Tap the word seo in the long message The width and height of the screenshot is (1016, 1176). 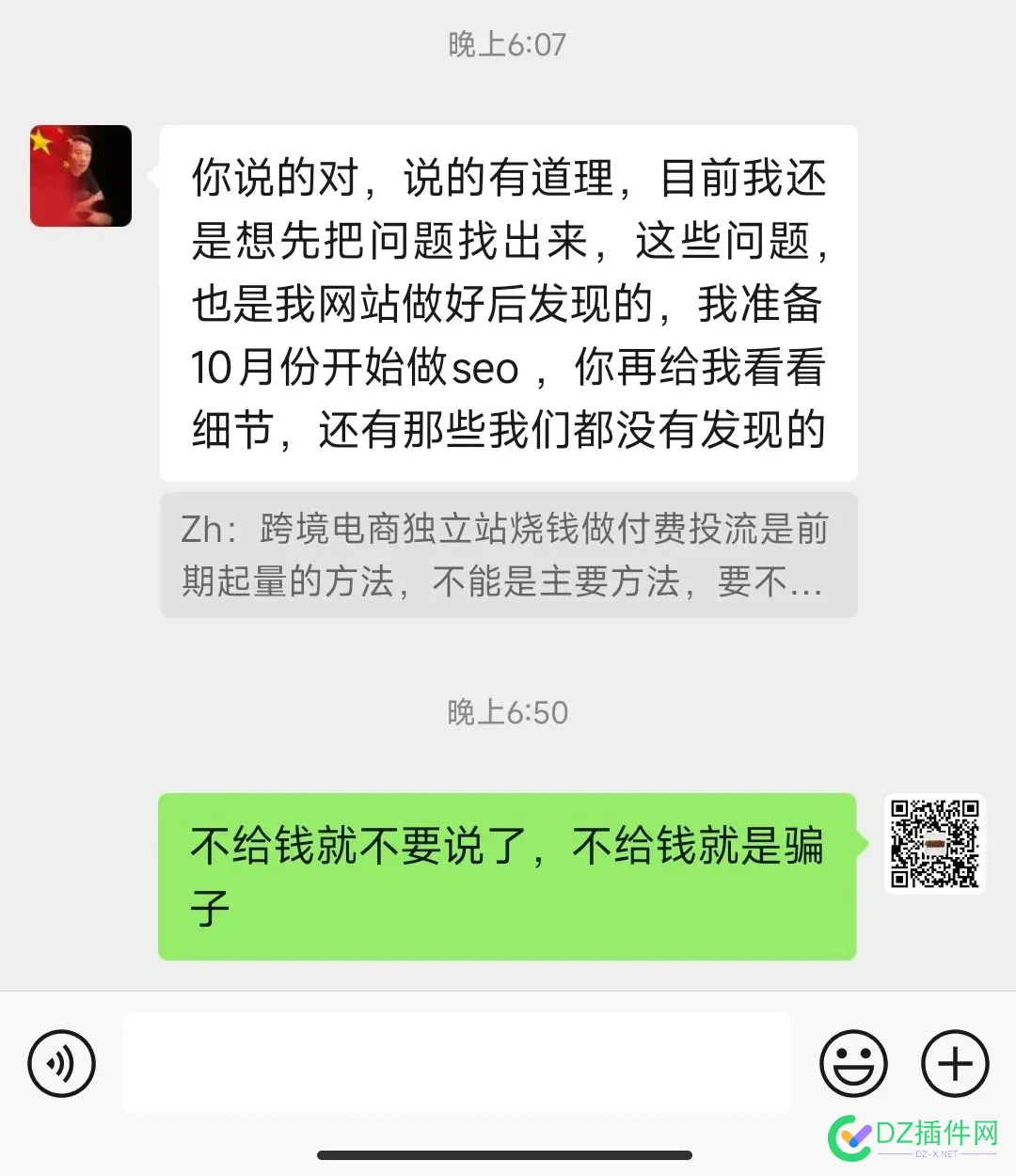coord(485,371)
